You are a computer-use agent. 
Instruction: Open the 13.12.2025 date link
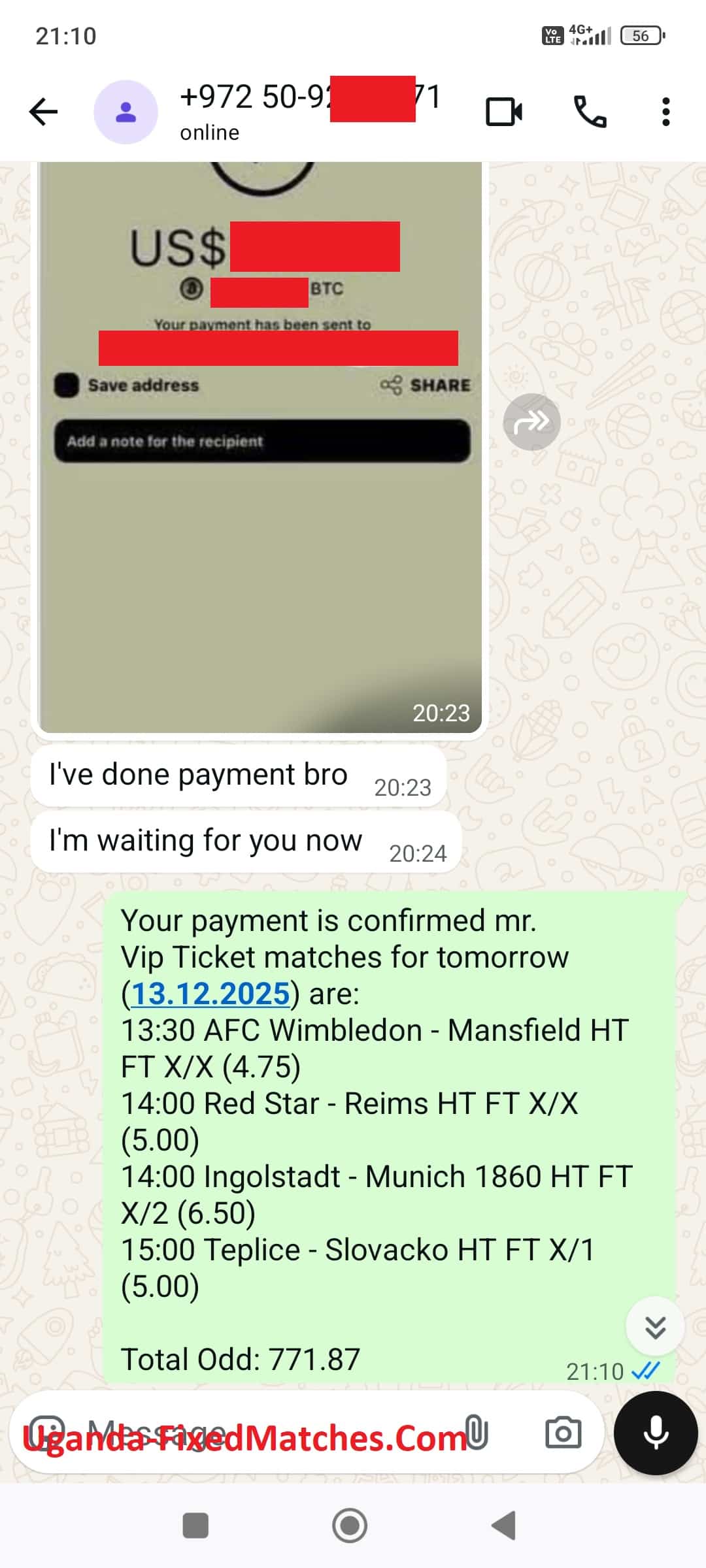click(210, 994)
